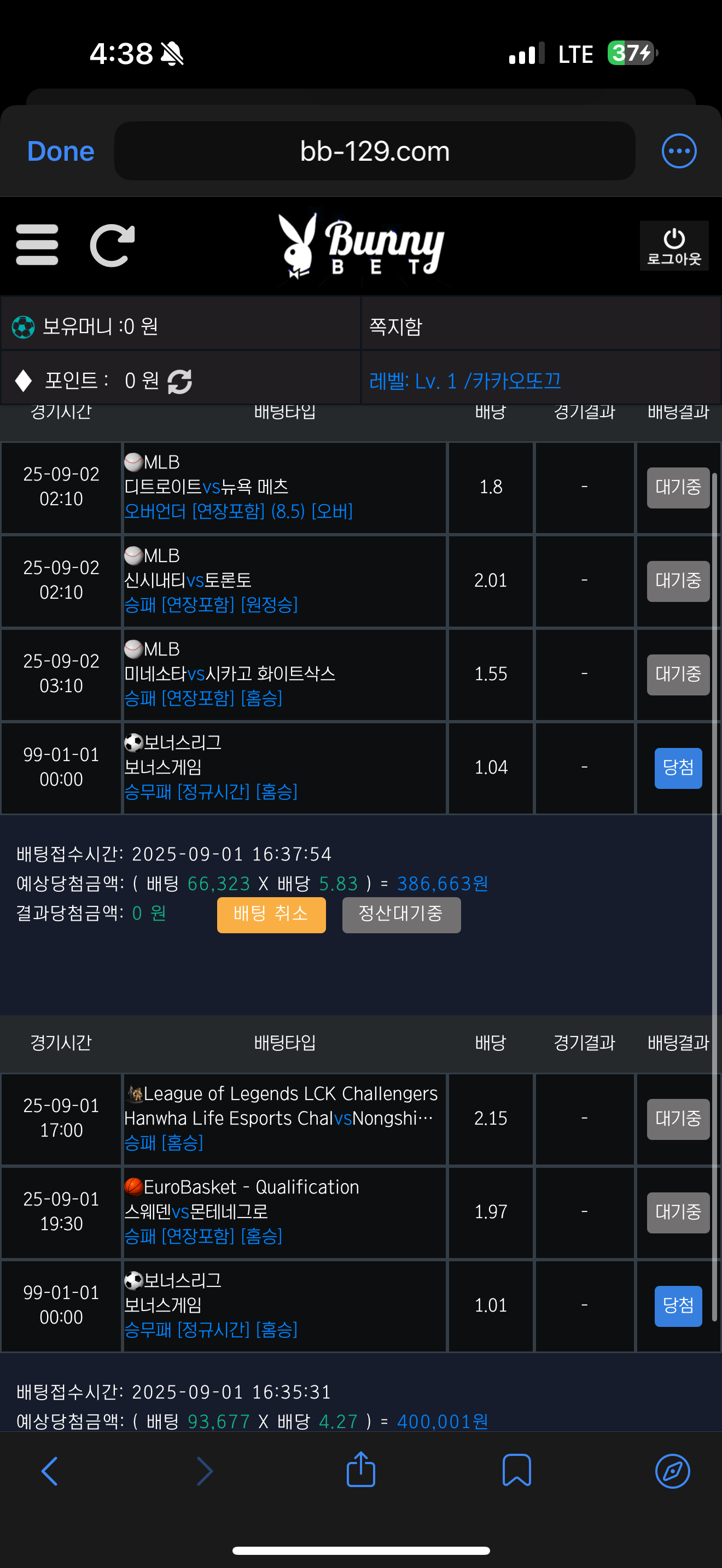This screenshot has height=1568, width=722.
Task: Tap the 레벨 Lv. 1 link
Action: 465,381
